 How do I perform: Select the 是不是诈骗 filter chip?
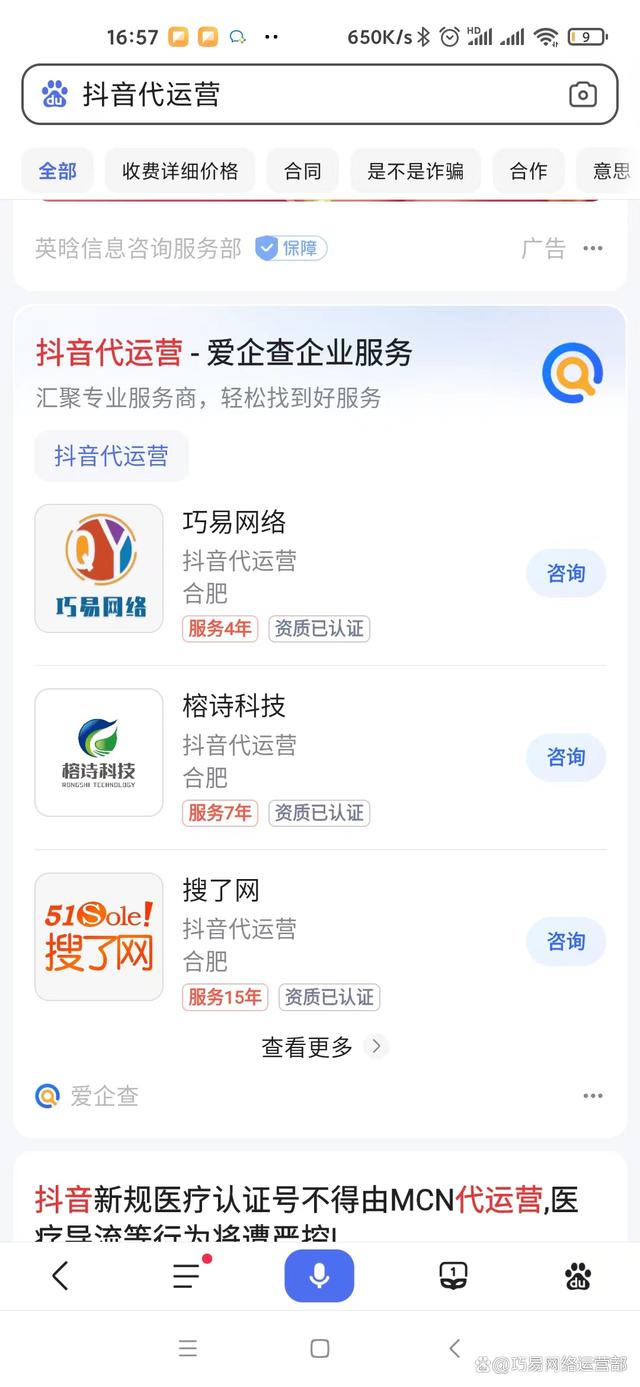415,171
